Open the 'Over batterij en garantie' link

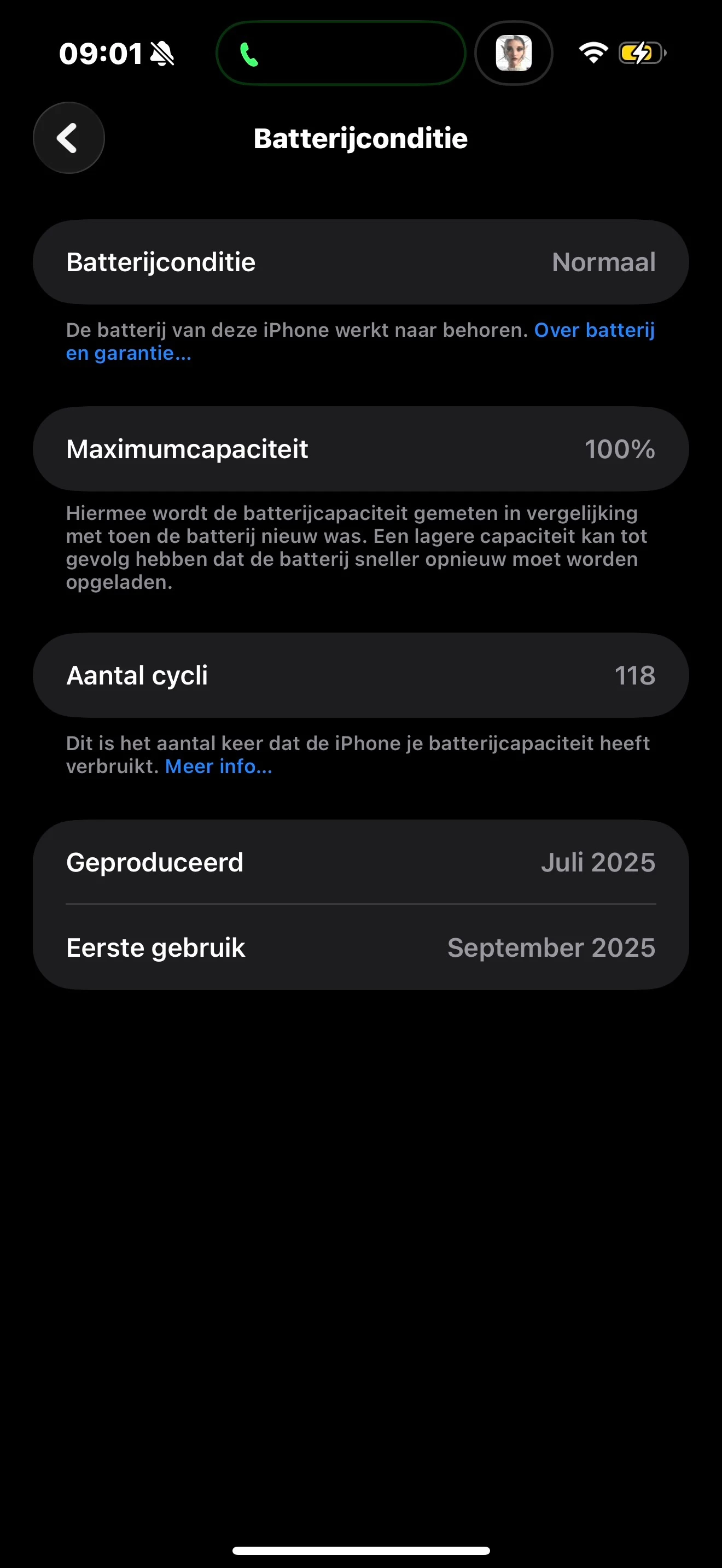(x=593, y=330)
